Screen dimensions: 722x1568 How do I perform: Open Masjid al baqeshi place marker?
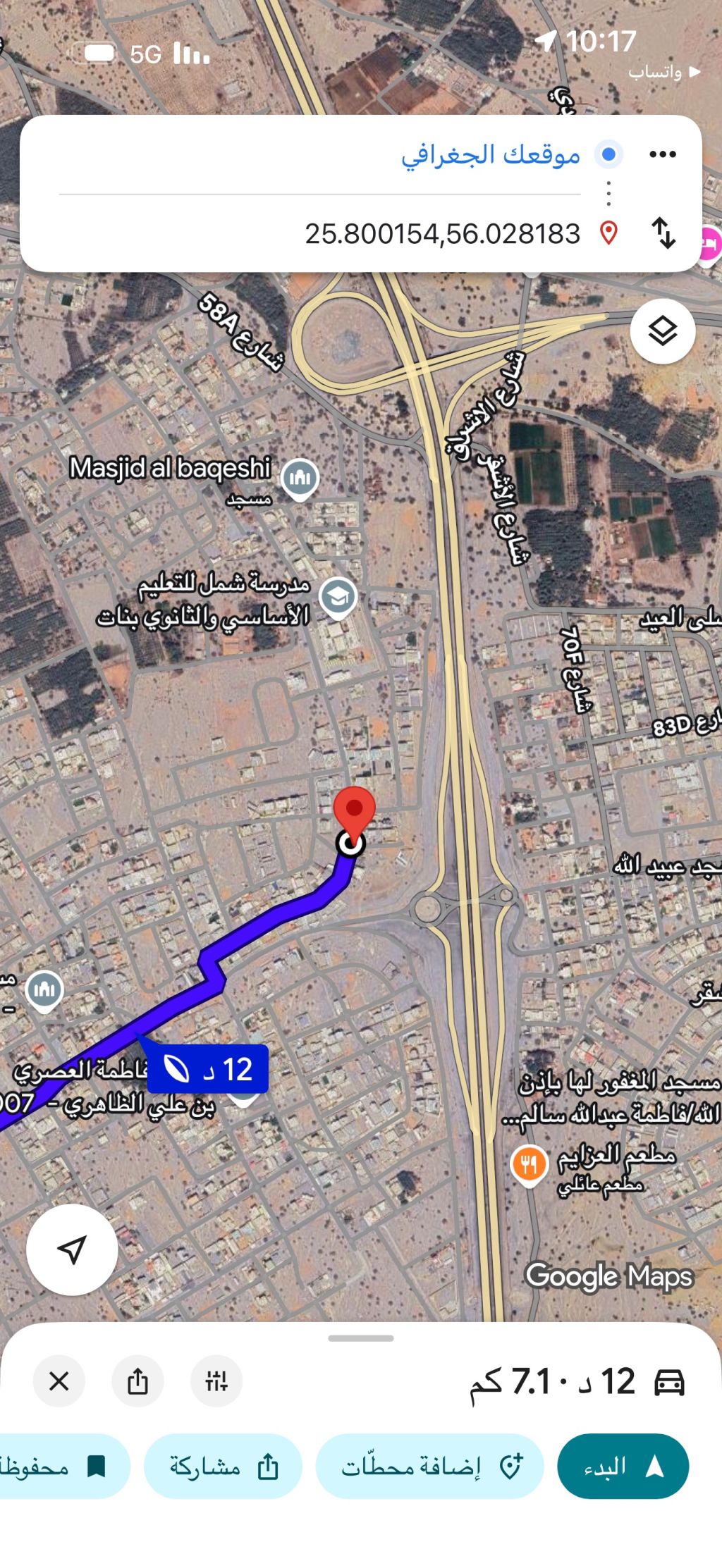[x=300, y=479]
